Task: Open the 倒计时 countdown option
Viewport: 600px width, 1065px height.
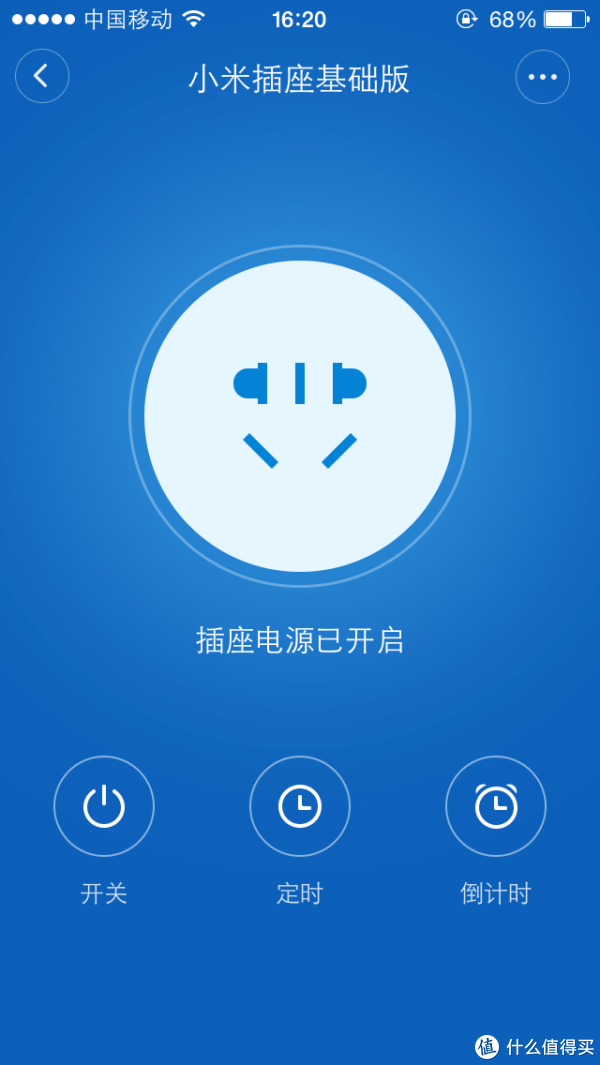Action: (495, 806)
